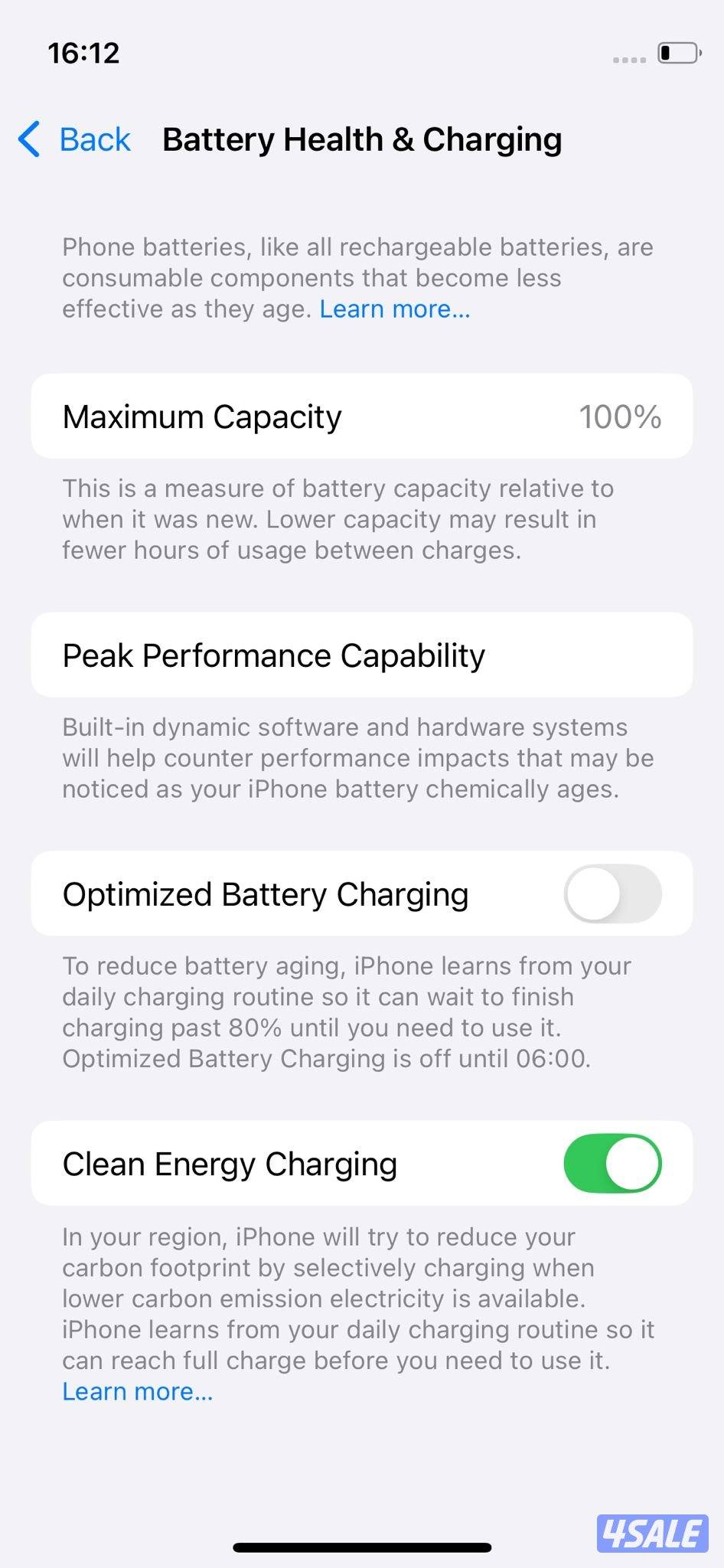The height and width of the screenshot is (1568, 724).
Task: Tap the 100% capacity value
Action: click(619, 416)
